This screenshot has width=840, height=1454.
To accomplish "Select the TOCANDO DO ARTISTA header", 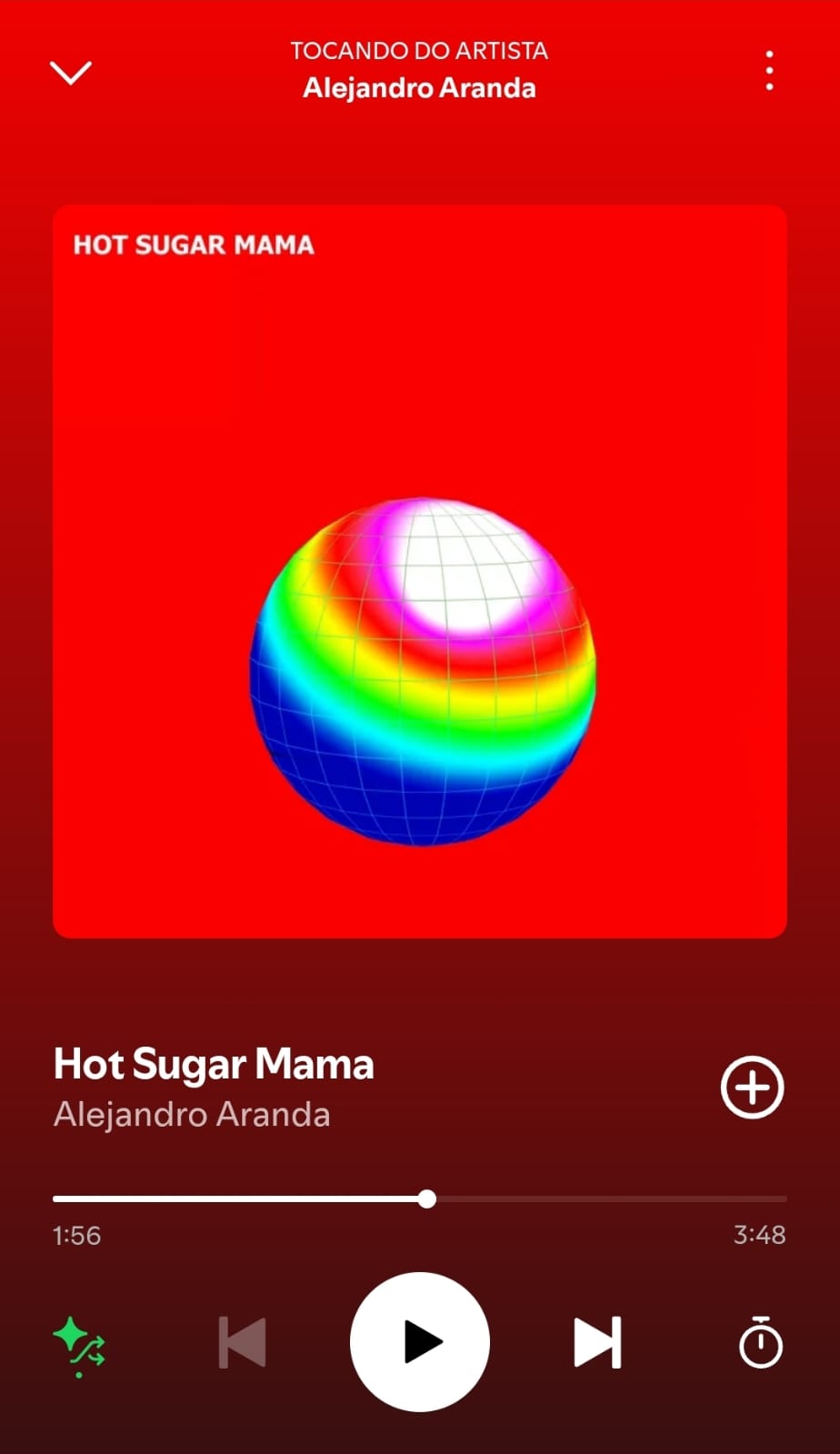I will (419, 50).
